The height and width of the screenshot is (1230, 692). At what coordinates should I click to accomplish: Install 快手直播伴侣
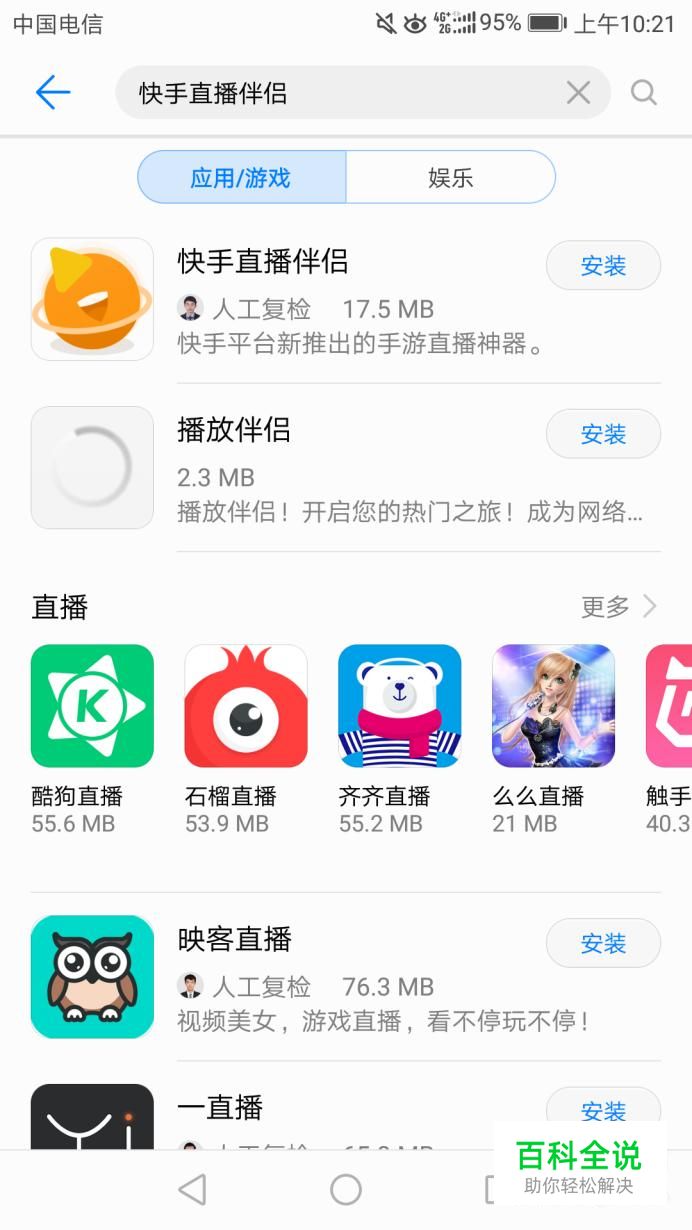[x=603, y=265]
